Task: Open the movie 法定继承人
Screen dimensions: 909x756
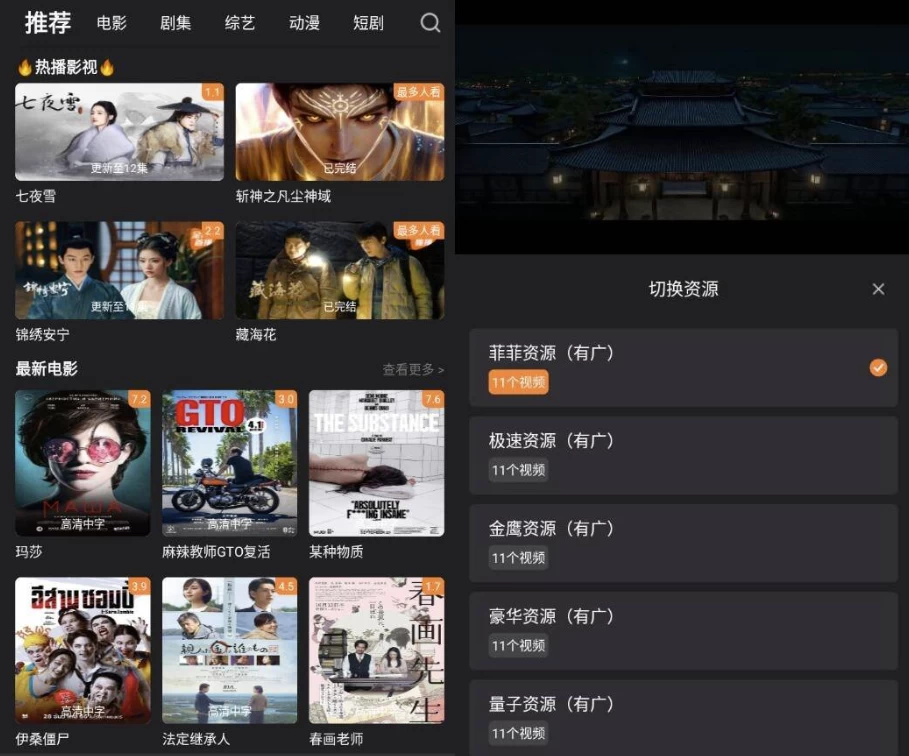Action: (x=229, y=650)
